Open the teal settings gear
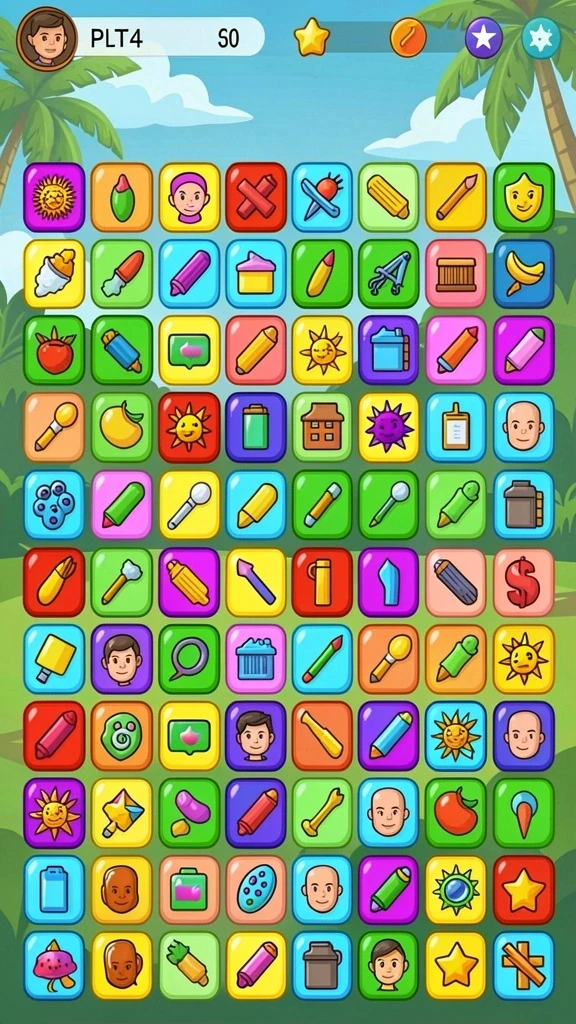Image resolution: width=576 pixels, height=1024 pixels. 541,38
